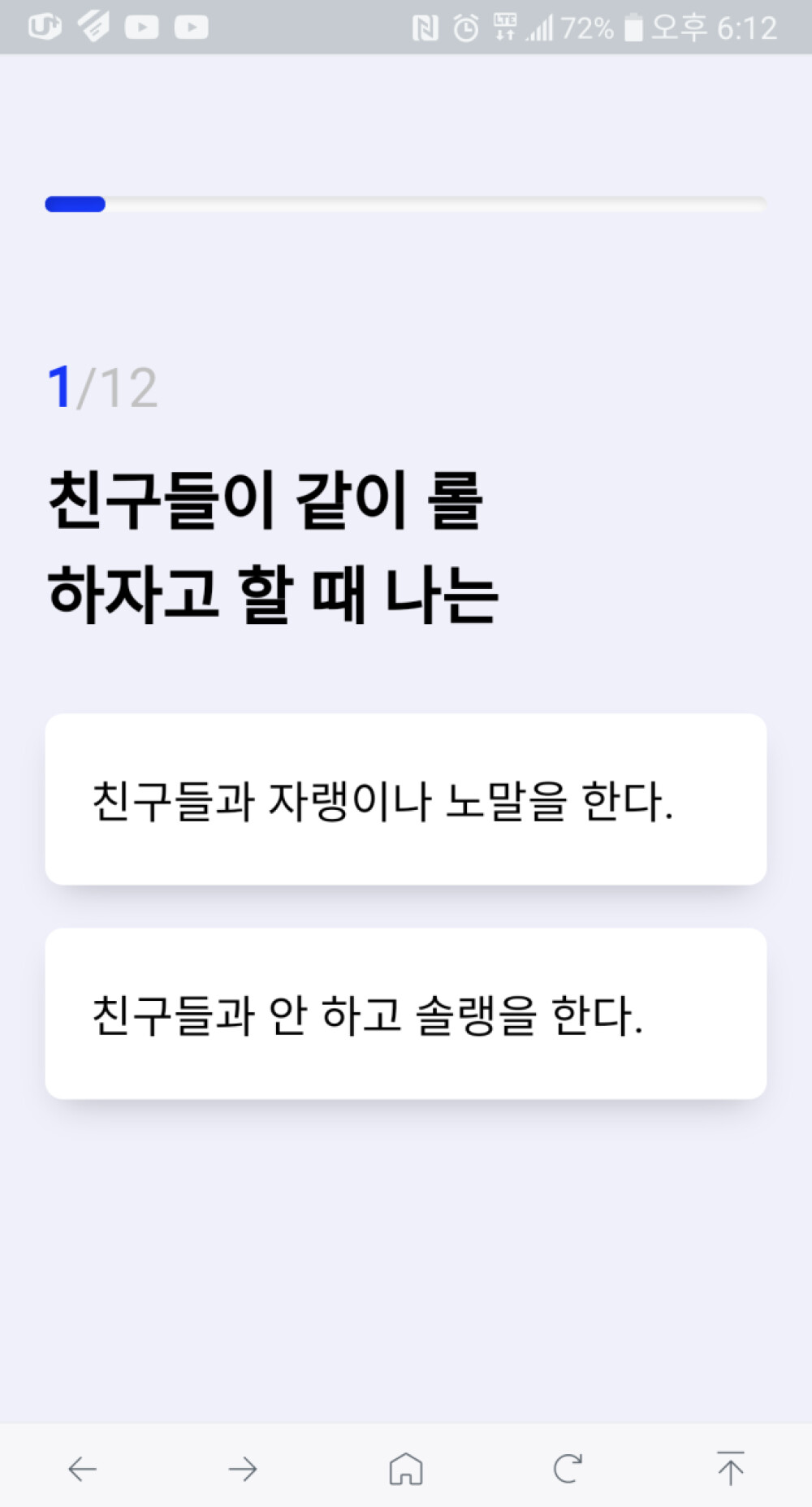Reload the current page

click(568, 1469)
